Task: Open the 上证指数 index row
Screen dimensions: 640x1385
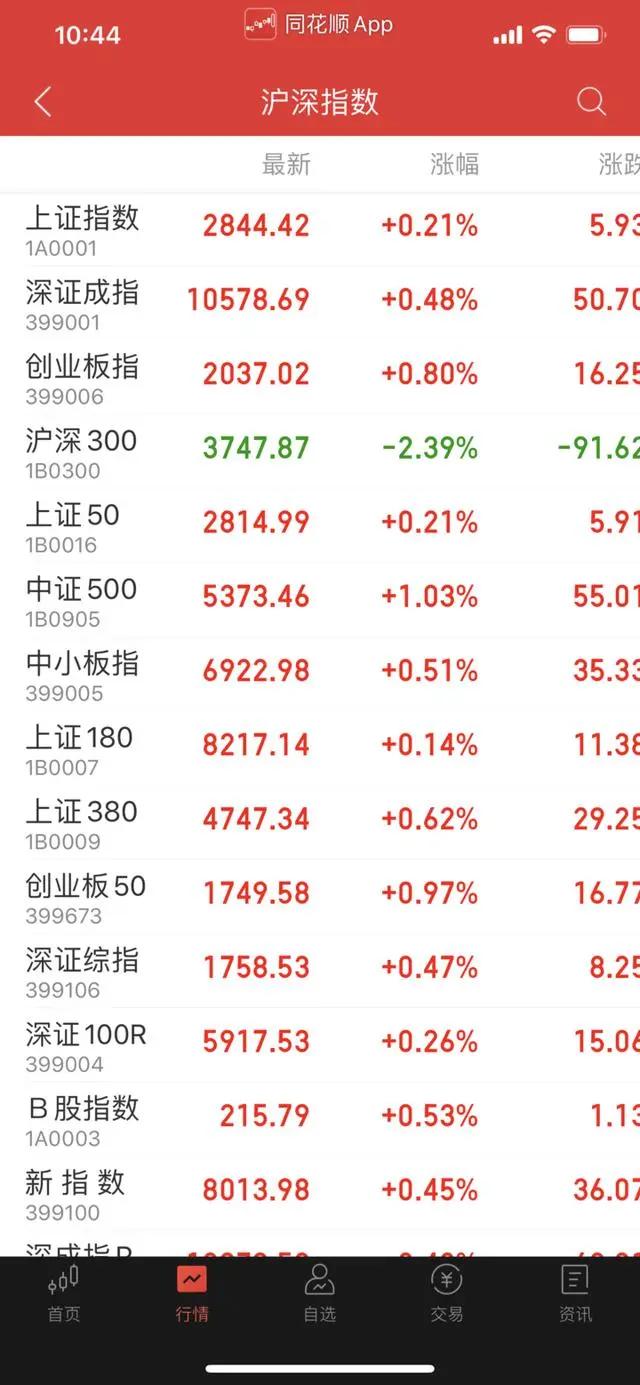Action: [320, 230]
